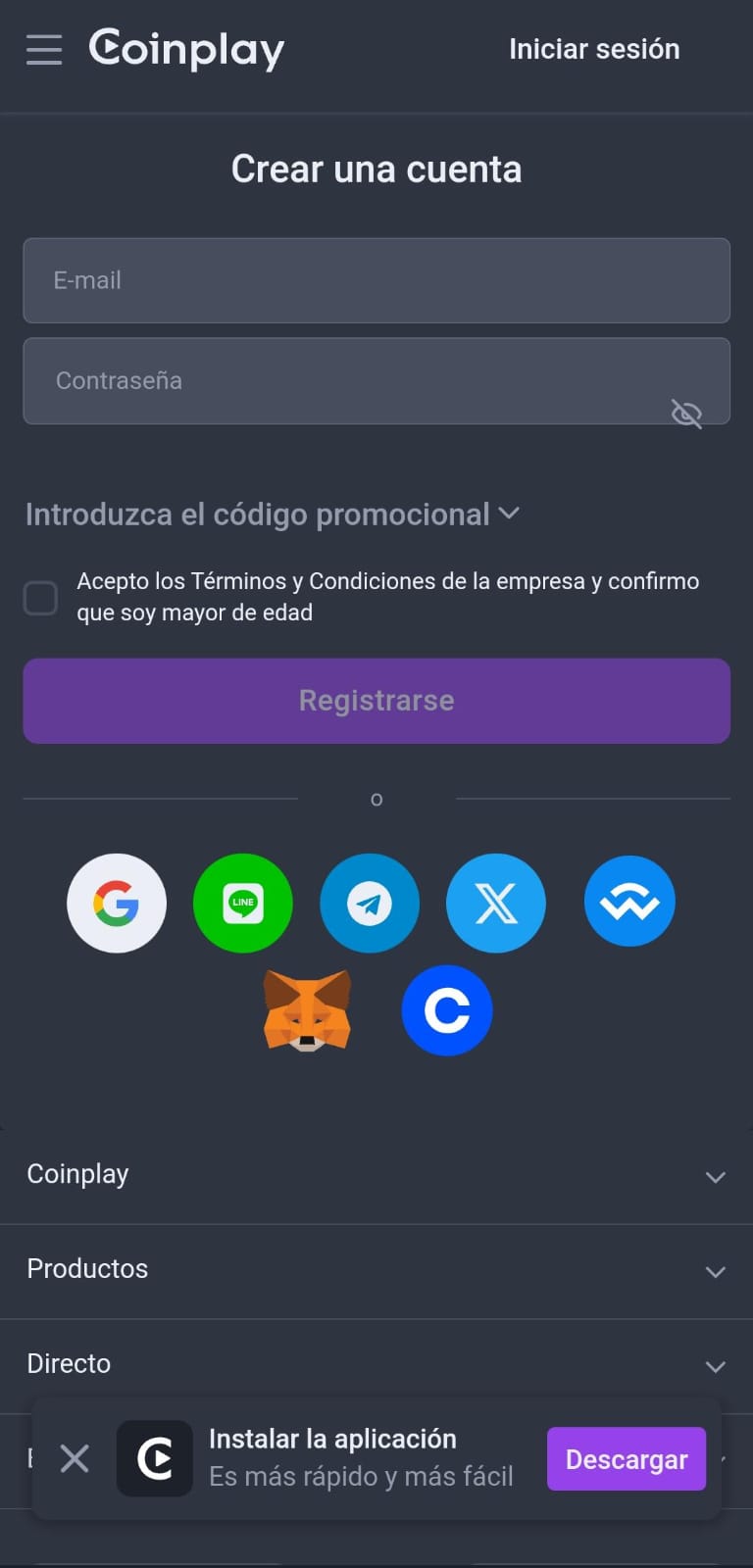Screen dimensions: 753x1568
Task: Sign up with Telegram
Action: (370, 903)
